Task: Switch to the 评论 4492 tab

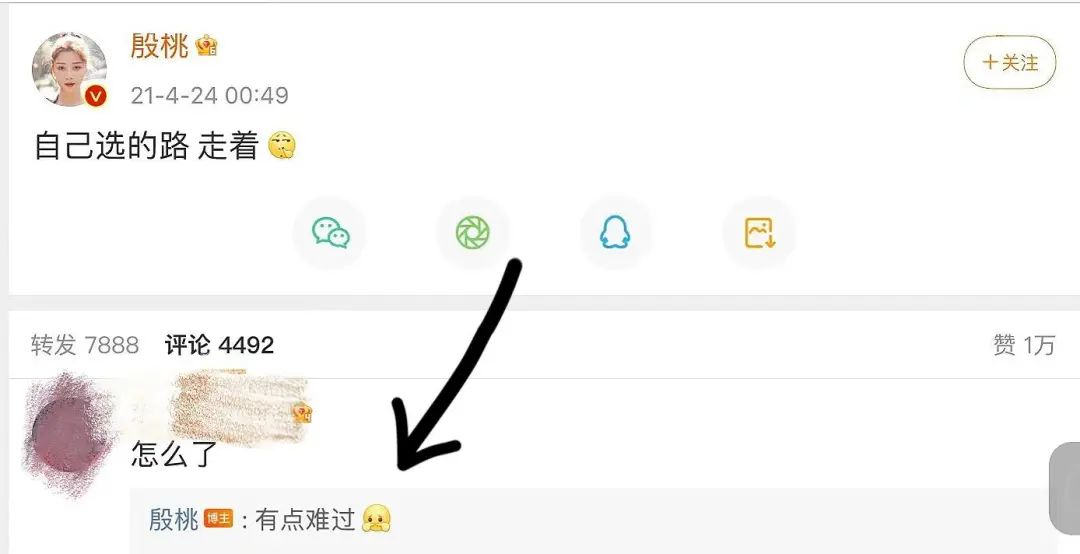Action: [x=219, y=346]
